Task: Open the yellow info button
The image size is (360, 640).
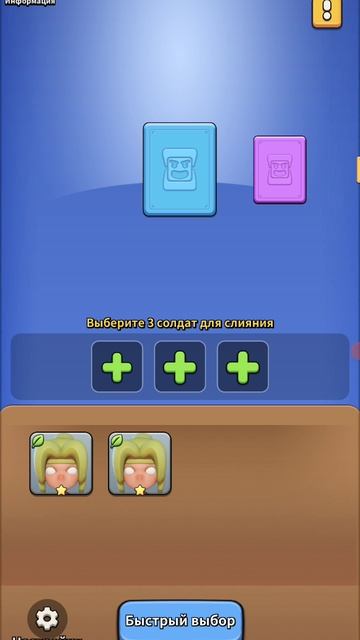Action: (327, 13)
